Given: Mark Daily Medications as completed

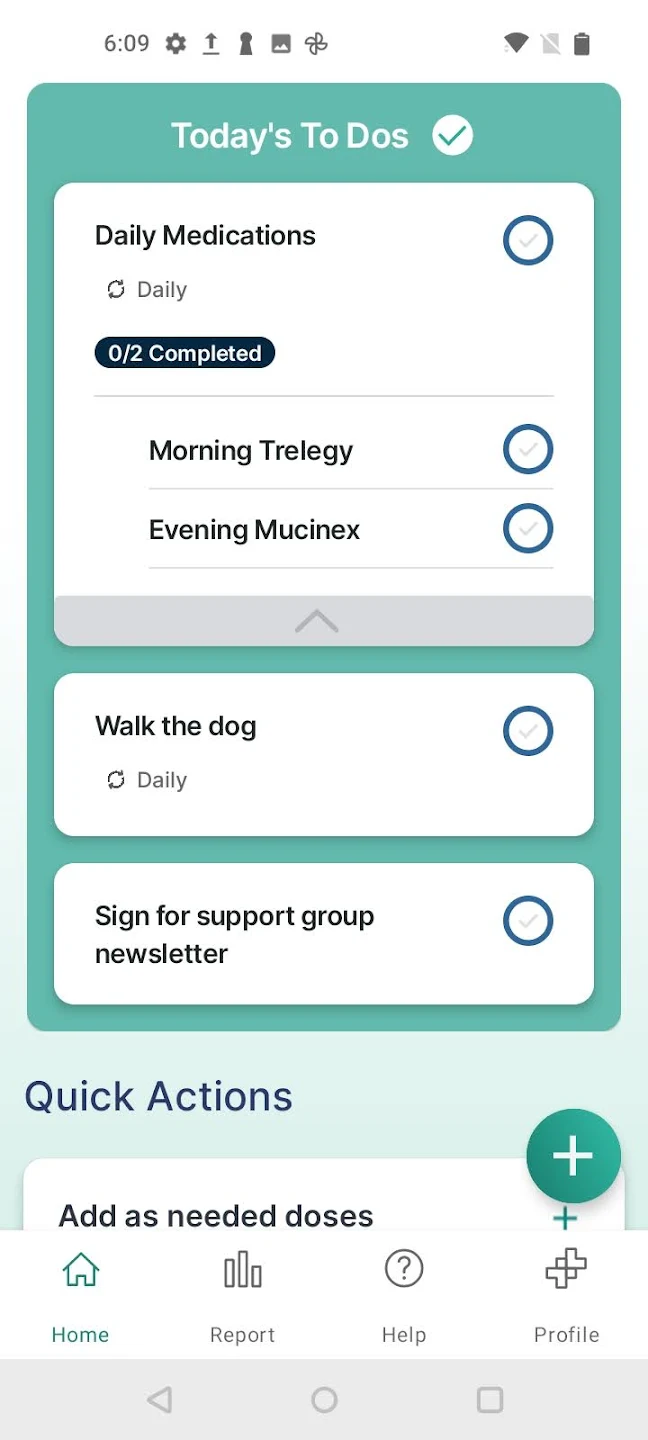Looking at the screenshot, I should click(x=528, y=240).
